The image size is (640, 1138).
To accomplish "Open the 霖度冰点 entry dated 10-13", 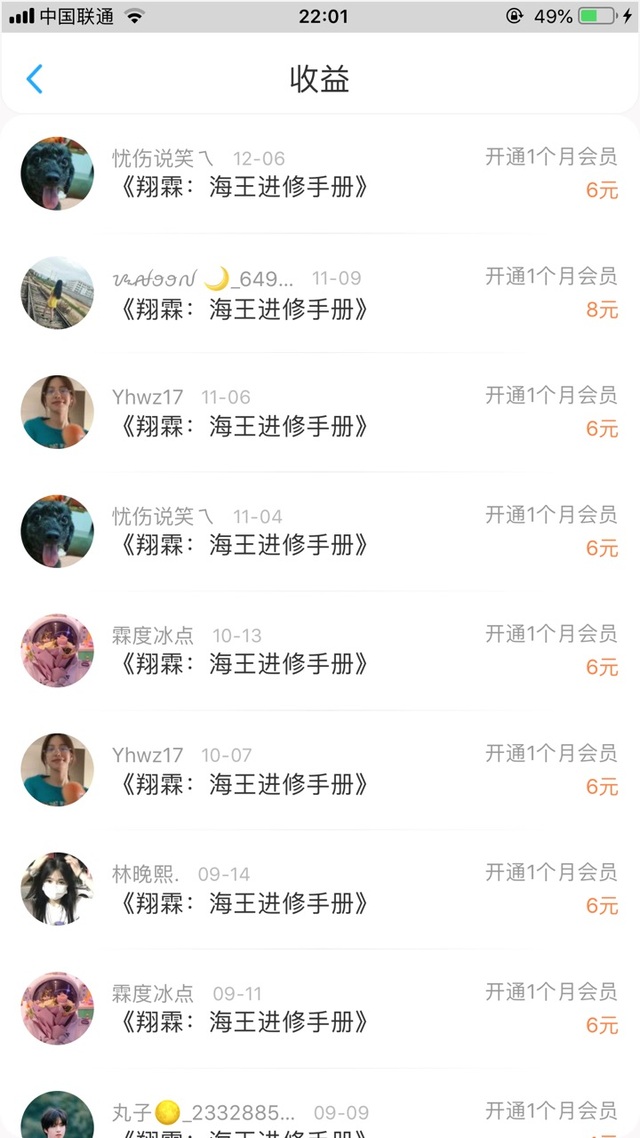I will click(320, 650).
